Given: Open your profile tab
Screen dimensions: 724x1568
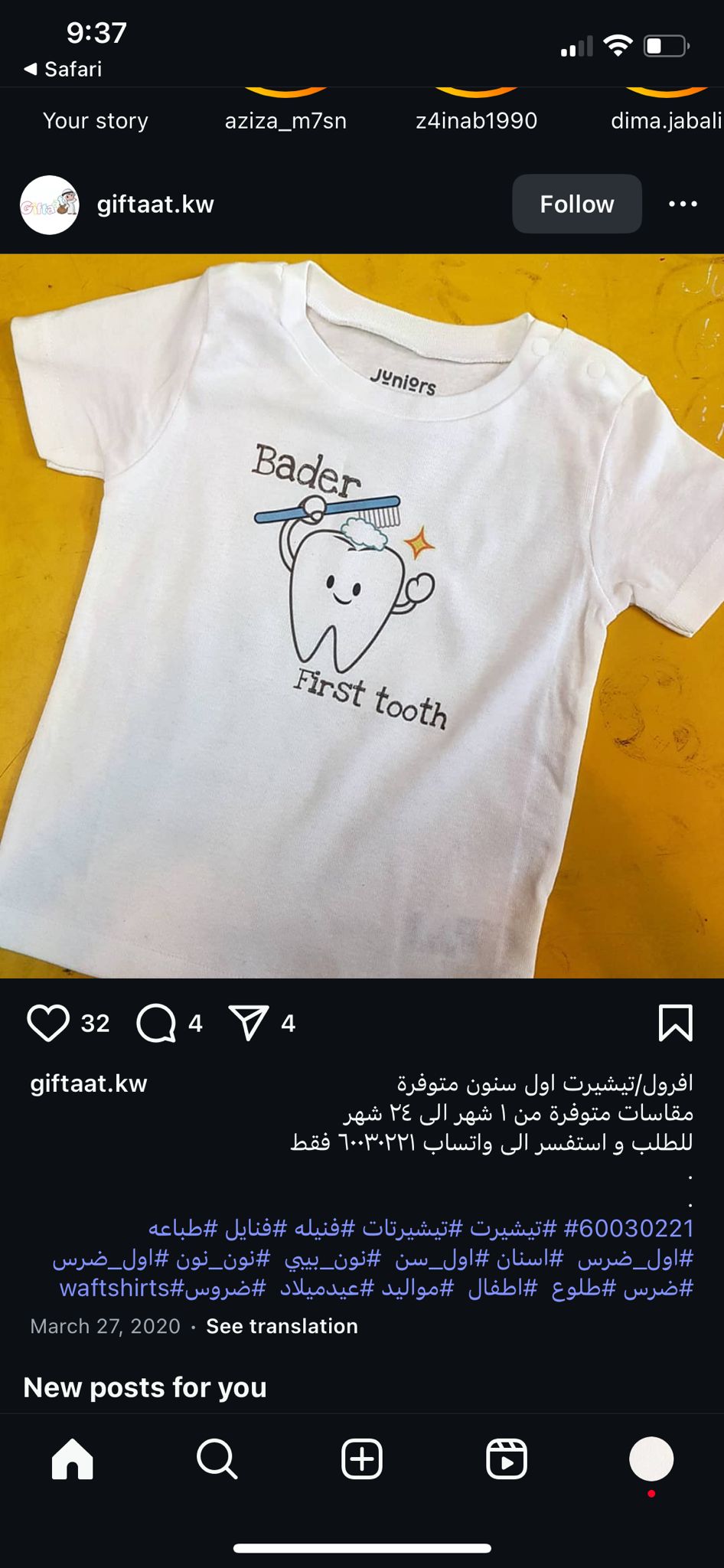Looking at the screenshot, I should (x=651, y=1459).
